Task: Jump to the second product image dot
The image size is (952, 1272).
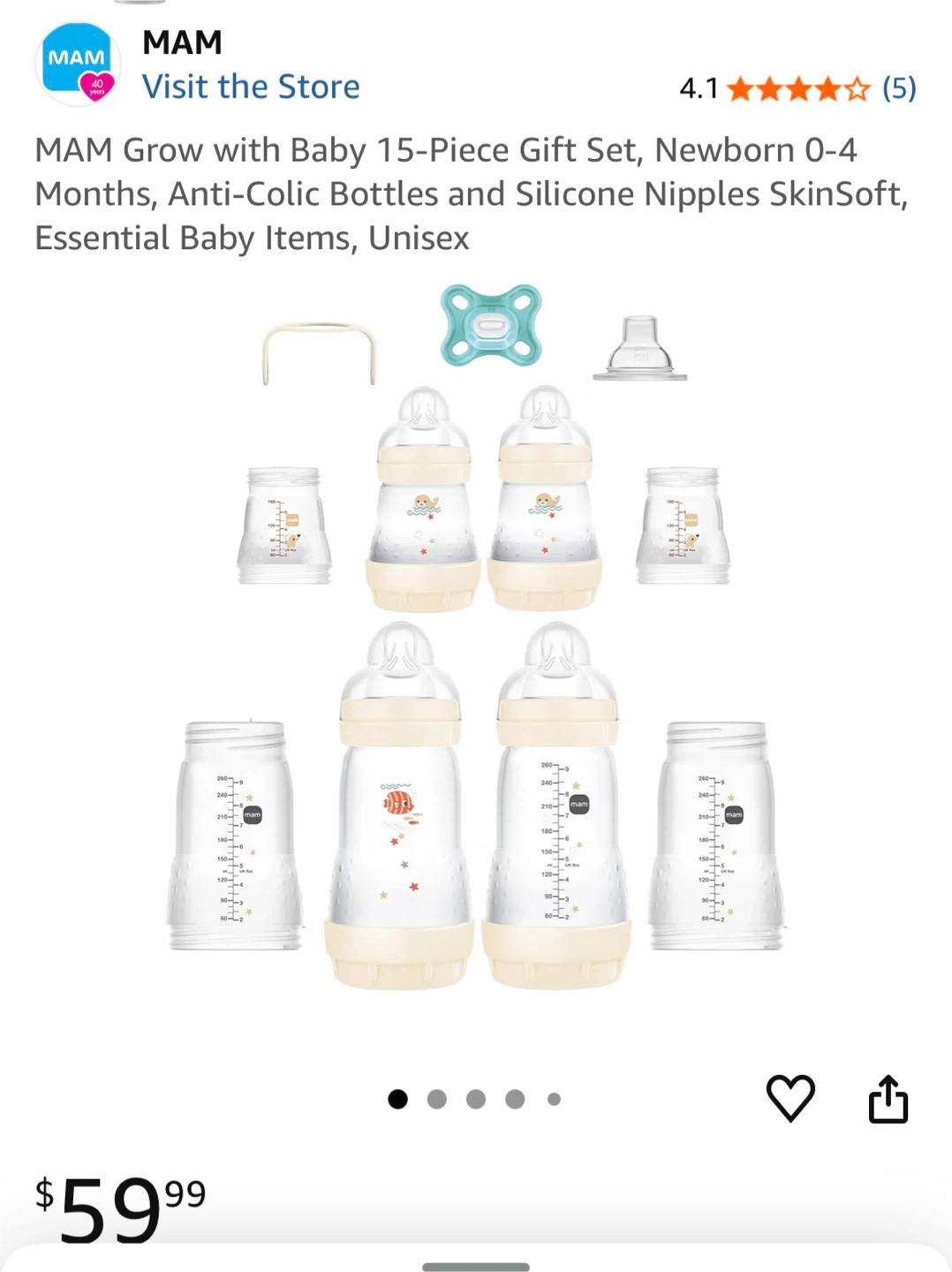Action: (x=436, y=1099)
